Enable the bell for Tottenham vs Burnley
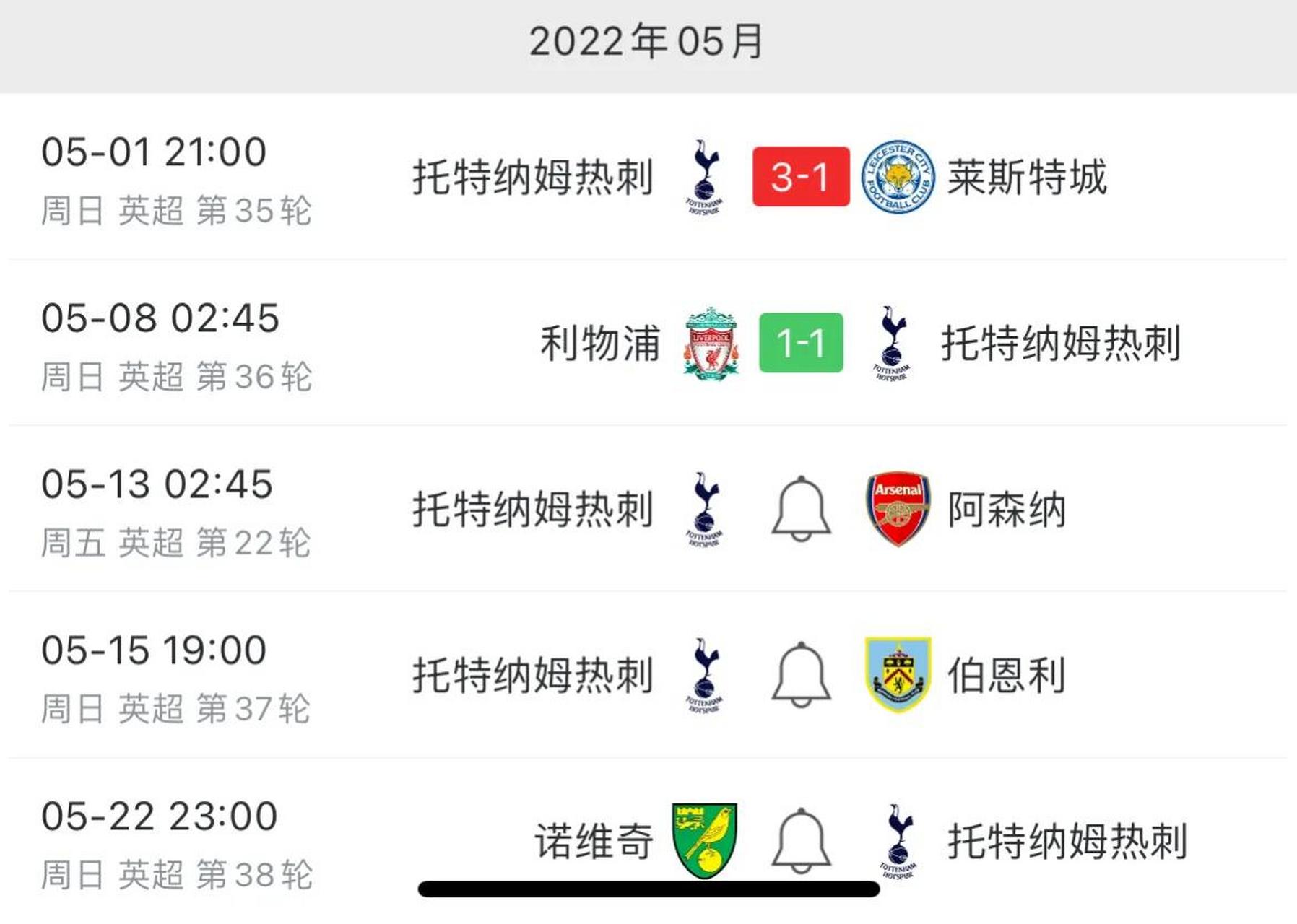The width and height of the screenshot is (1297, 924). [801, 674]
